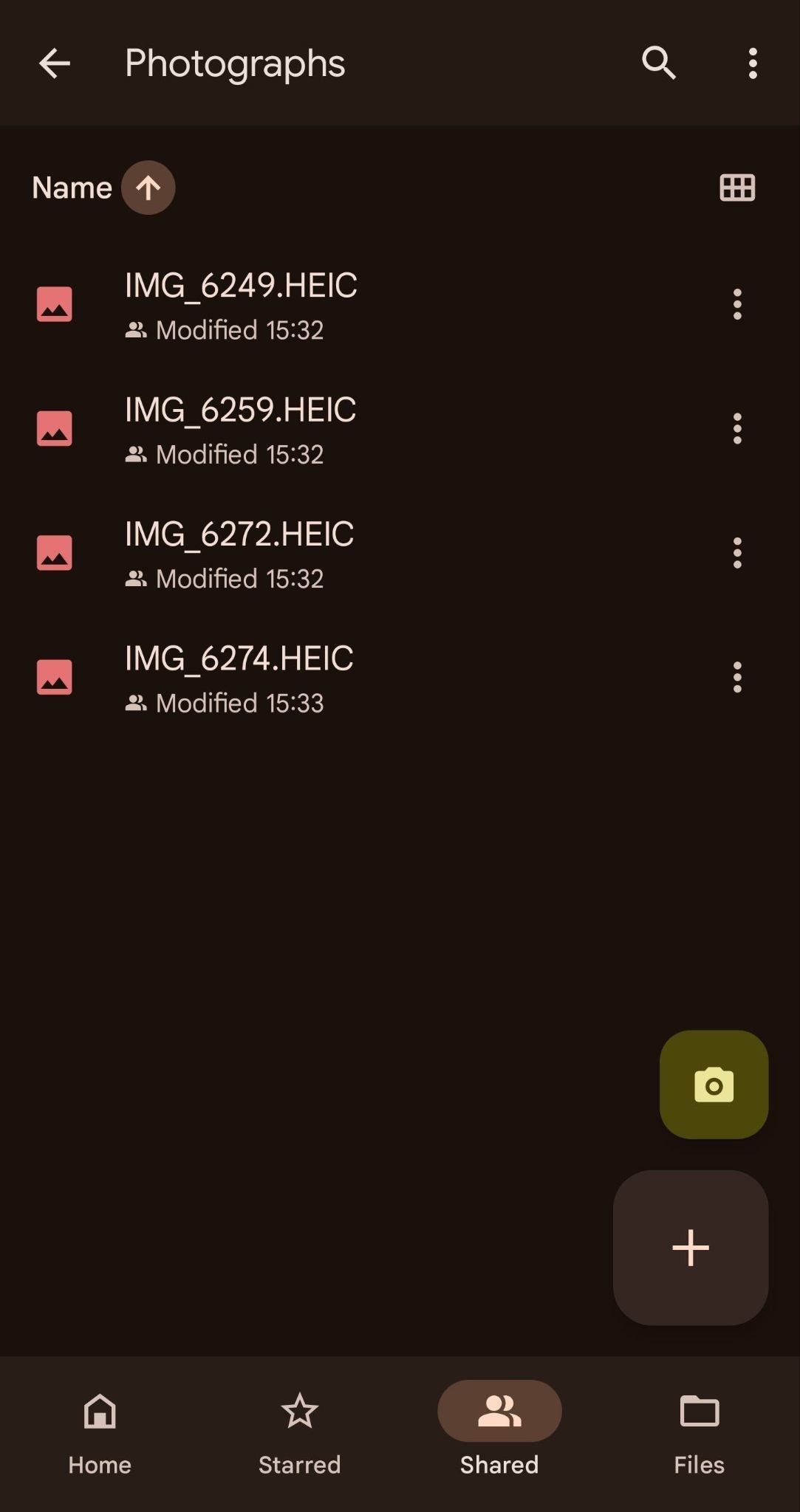Switch to grid view layout
The image size is (800, 1512).
(x=737, y=188)
